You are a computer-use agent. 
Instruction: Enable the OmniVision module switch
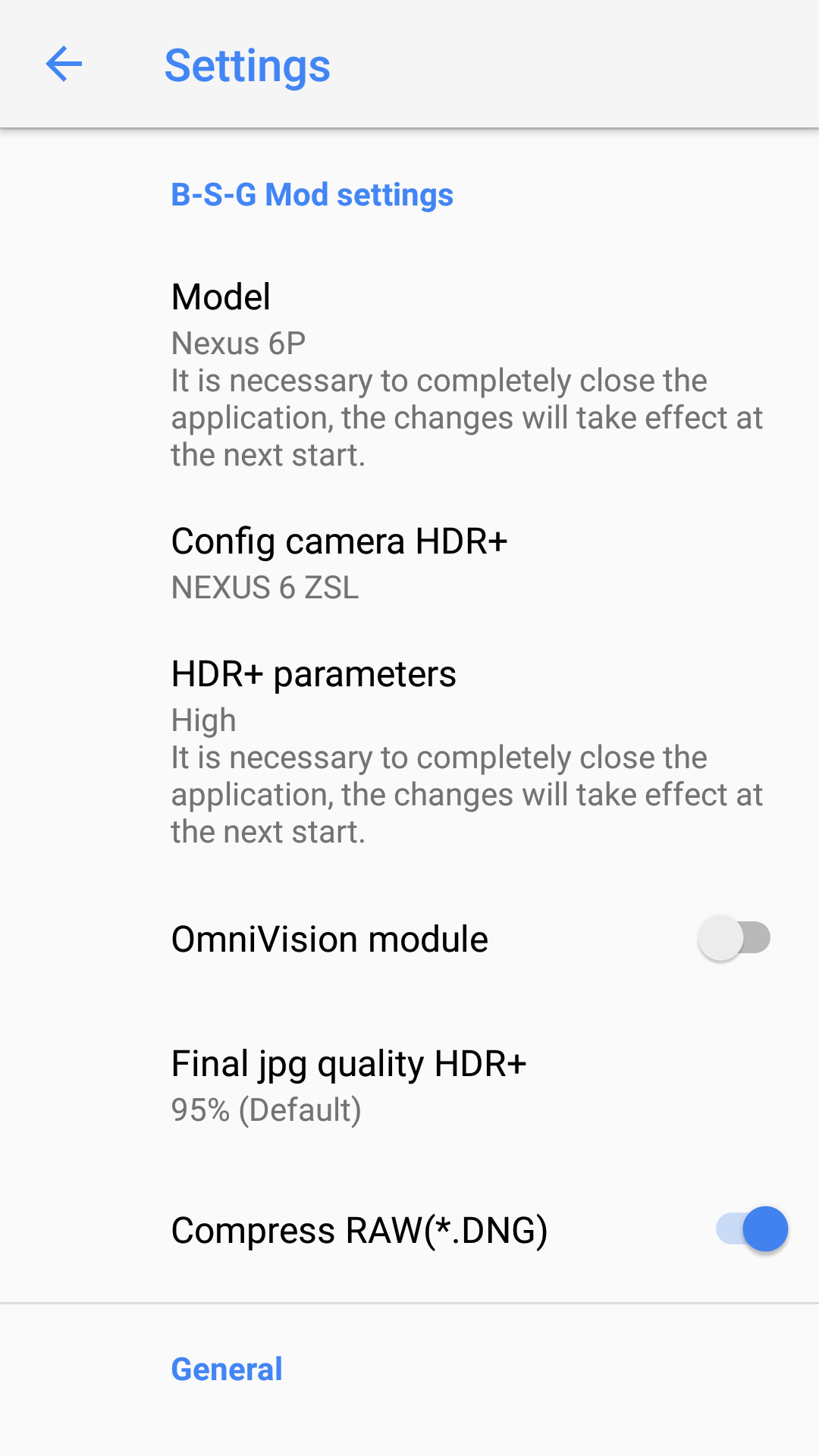pyautogui.click(x=733, y=938)
